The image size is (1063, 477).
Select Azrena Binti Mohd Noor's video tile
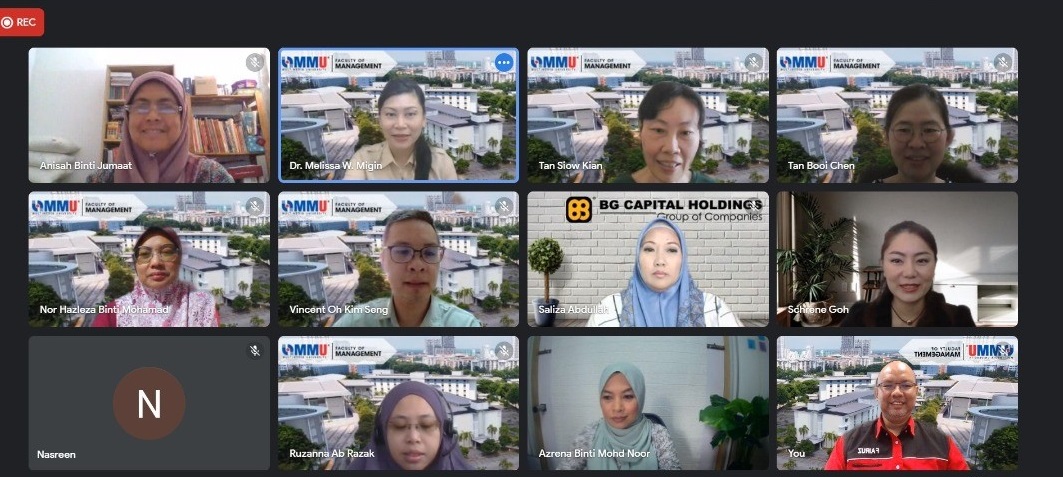click(648, 403)
